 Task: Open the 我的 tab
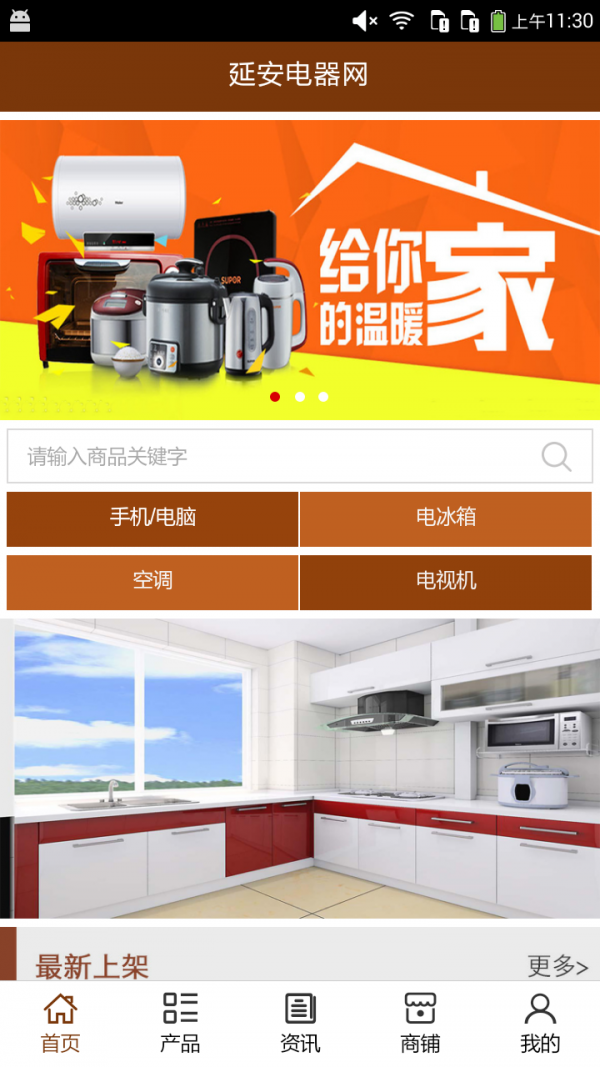[x=540, y=1023]
